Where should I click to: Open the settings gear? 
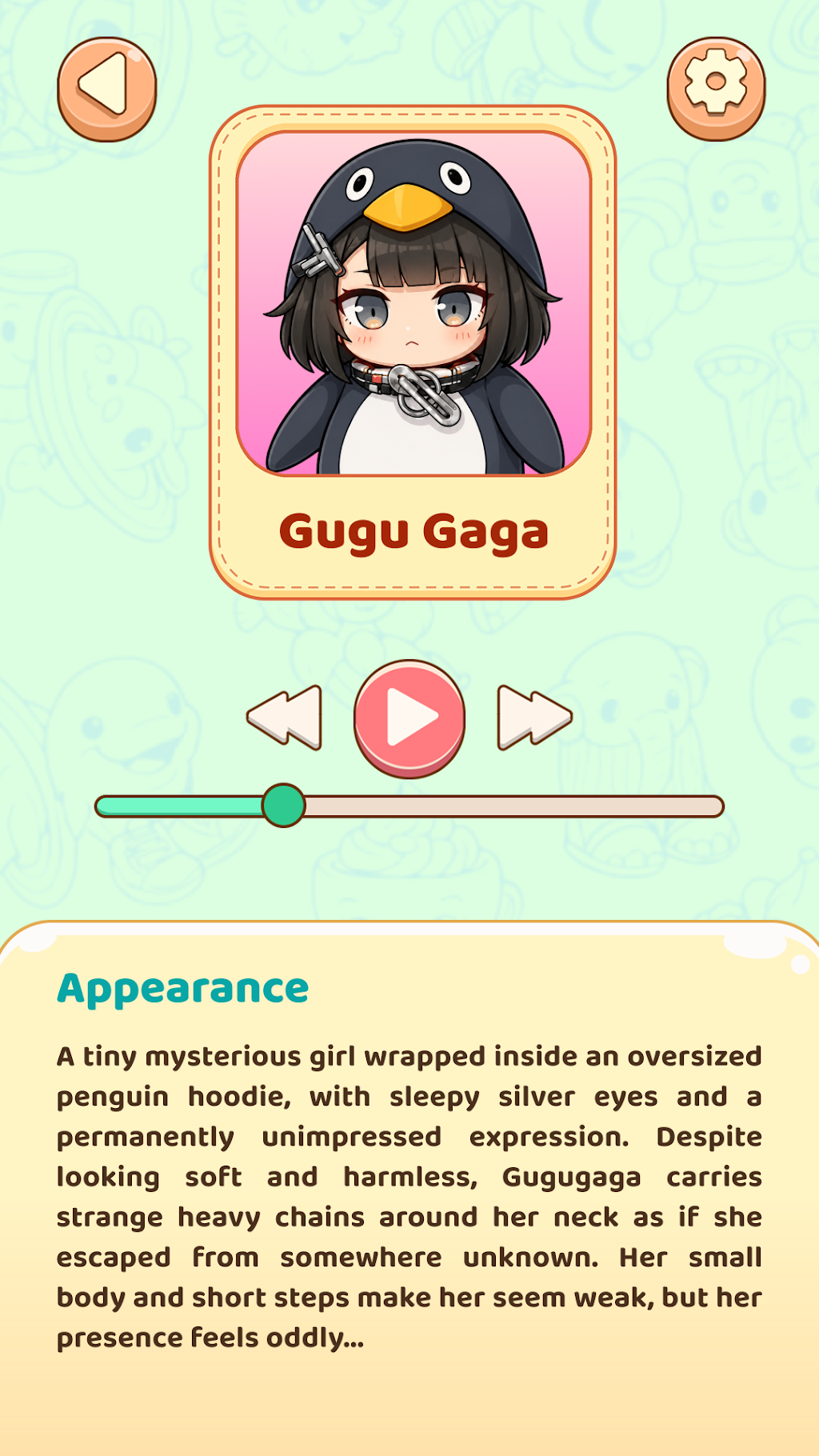click(716, 89)
